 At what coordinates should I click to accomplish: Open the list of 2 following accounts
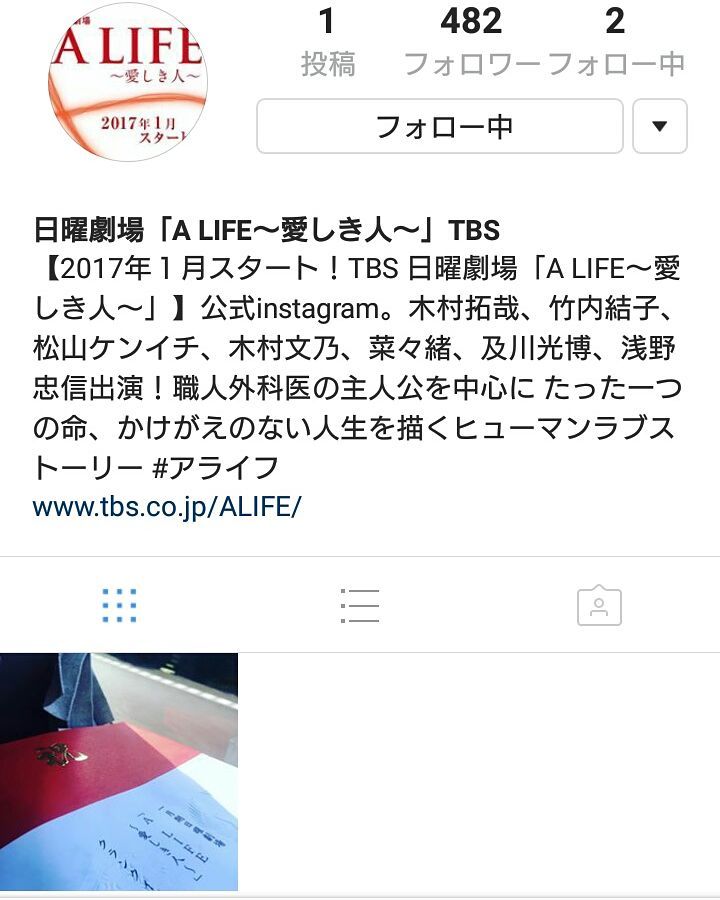[616, 40]
